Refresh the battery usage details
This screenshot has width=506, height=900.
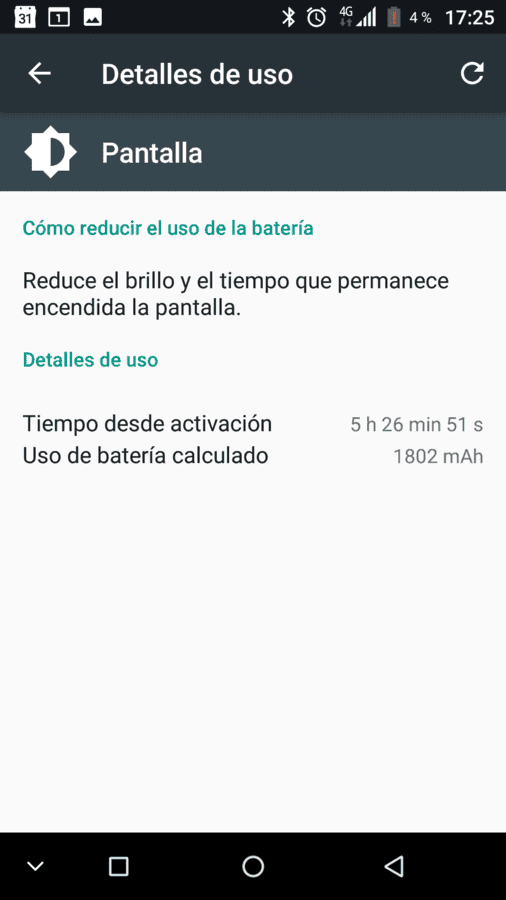(x=472, y=73)
